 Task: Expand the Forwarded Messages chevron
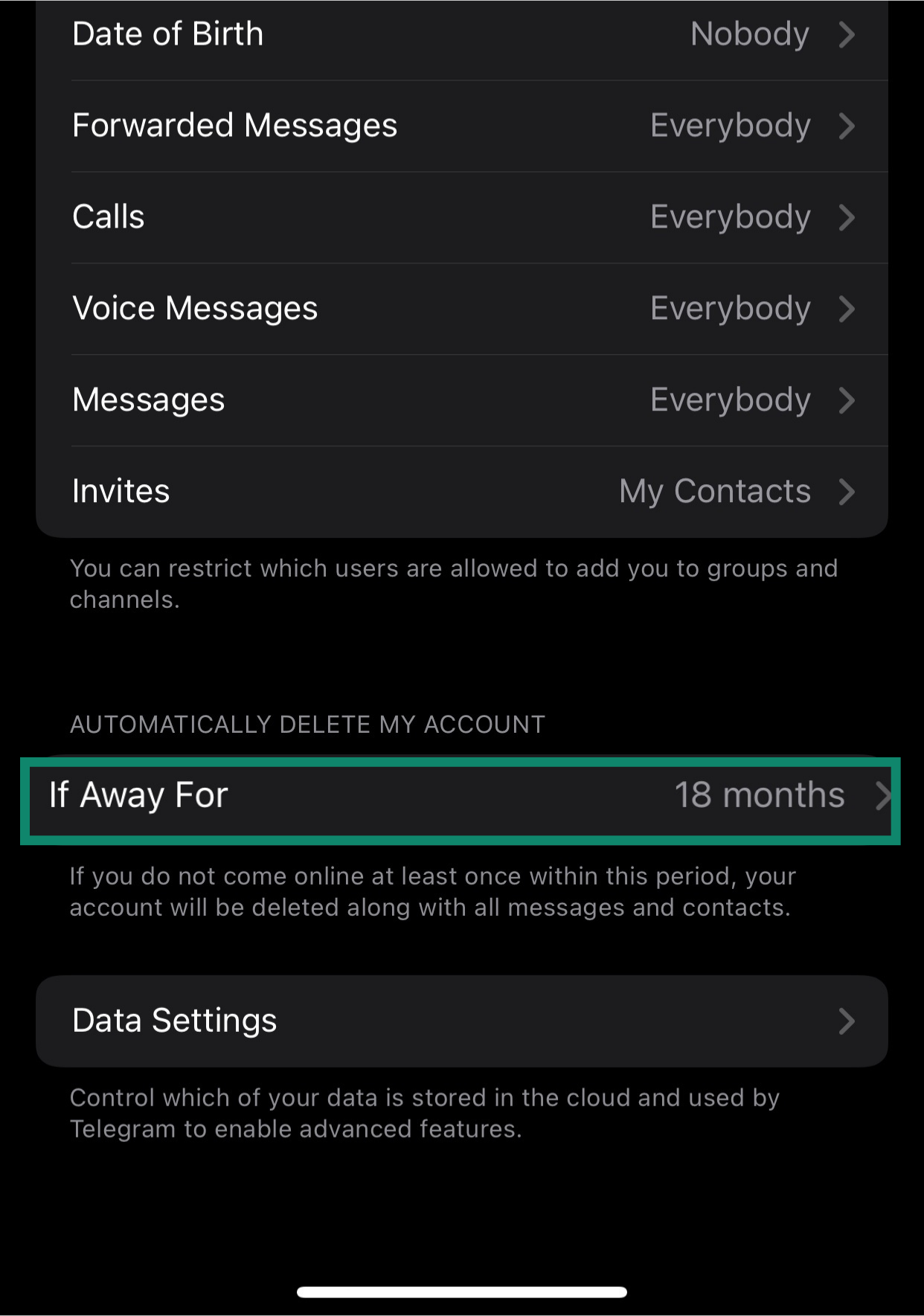click(848, 126)
